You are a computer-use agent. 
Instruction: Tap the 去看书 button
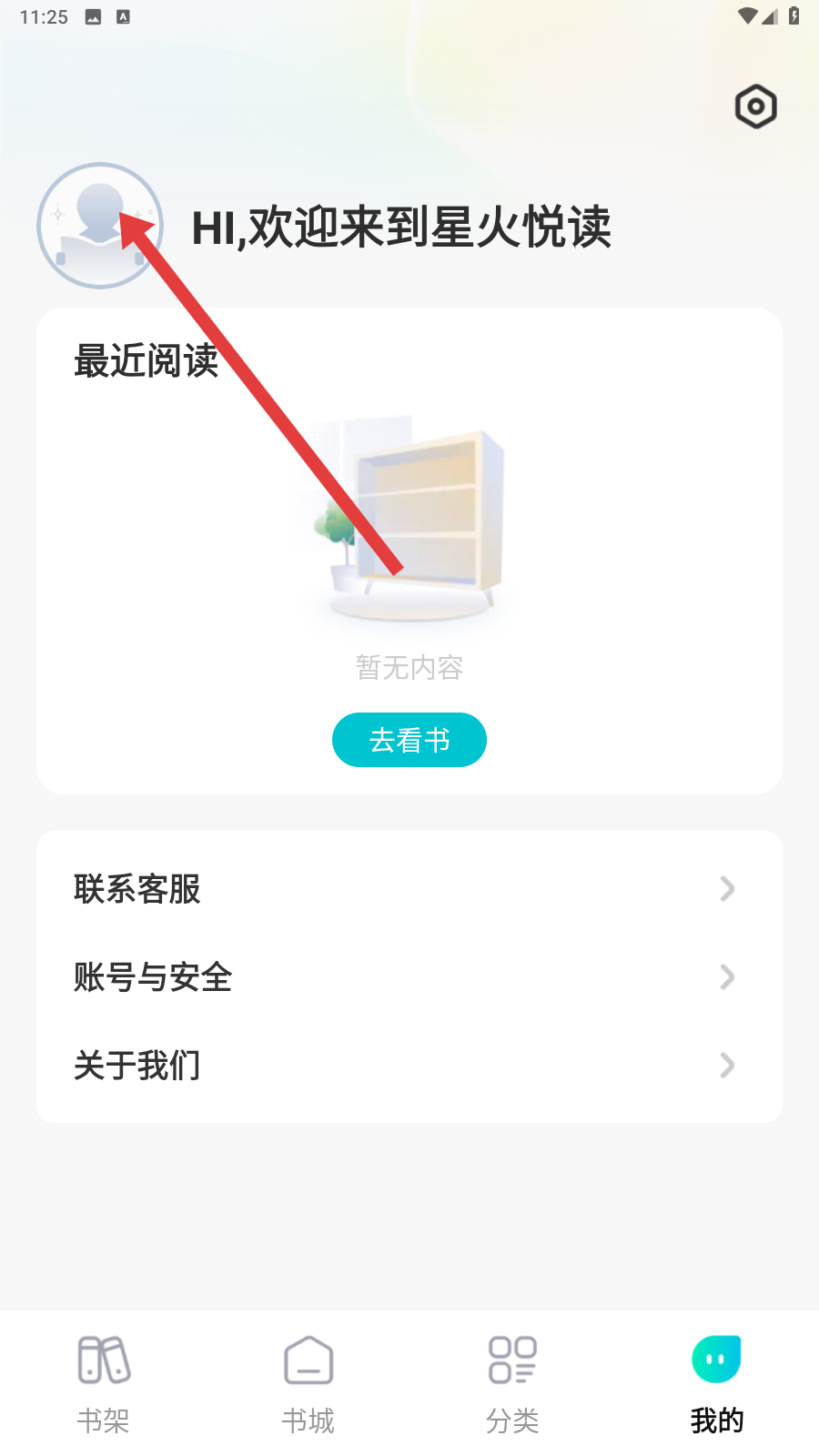pyautogui.click(x=409, y=740)
